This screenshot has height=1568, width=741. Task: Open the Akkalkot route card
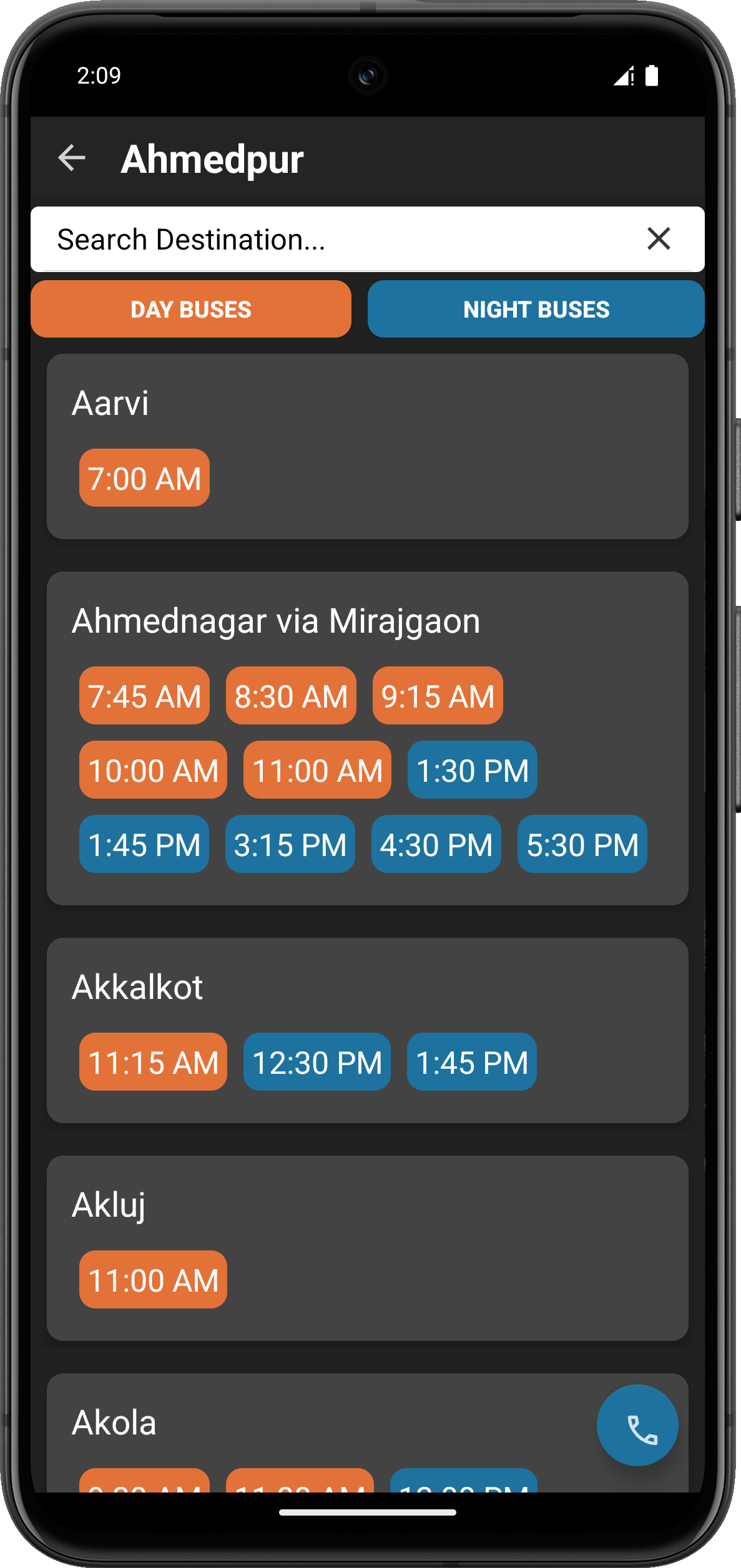pos(367,988)
